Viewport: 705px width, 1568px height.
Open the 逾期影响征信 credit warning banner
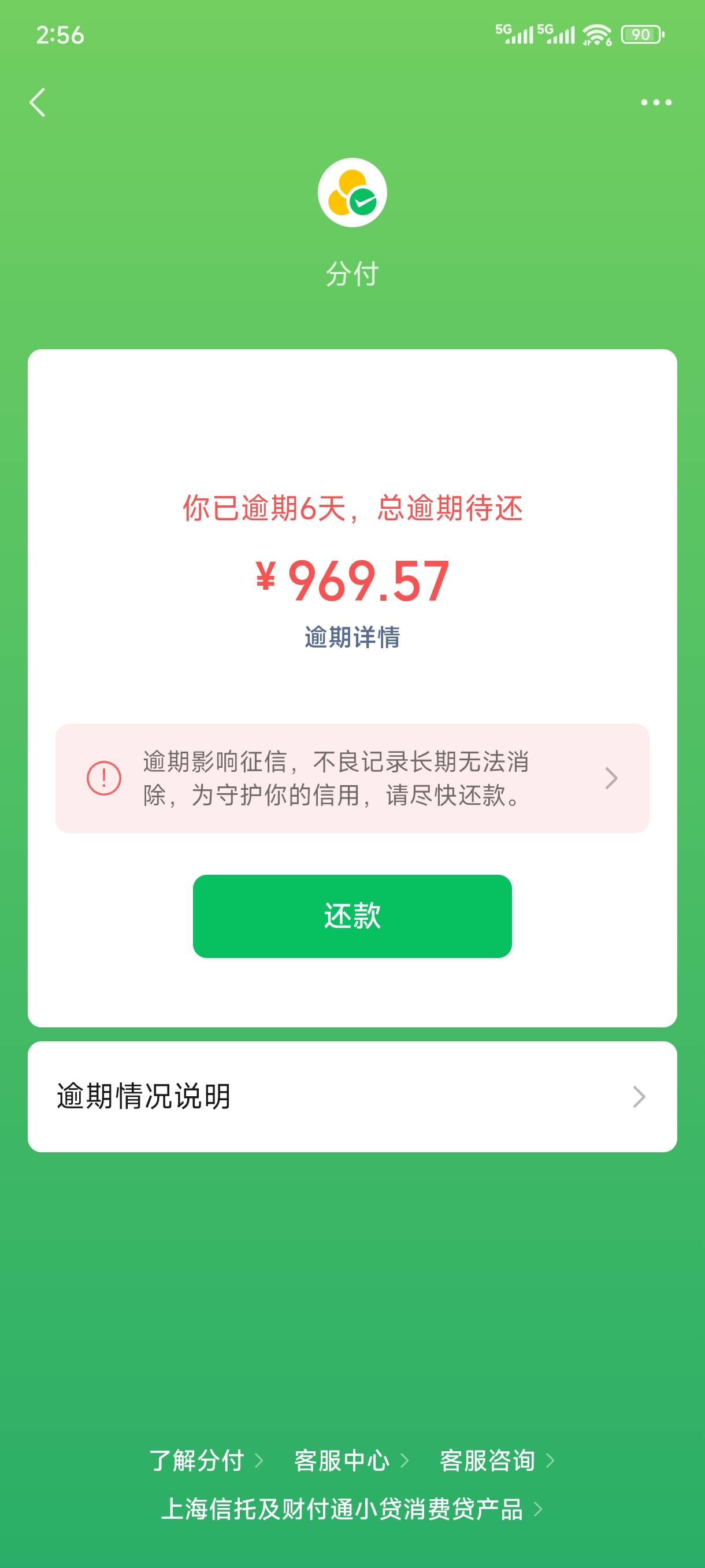pos(352,778)
